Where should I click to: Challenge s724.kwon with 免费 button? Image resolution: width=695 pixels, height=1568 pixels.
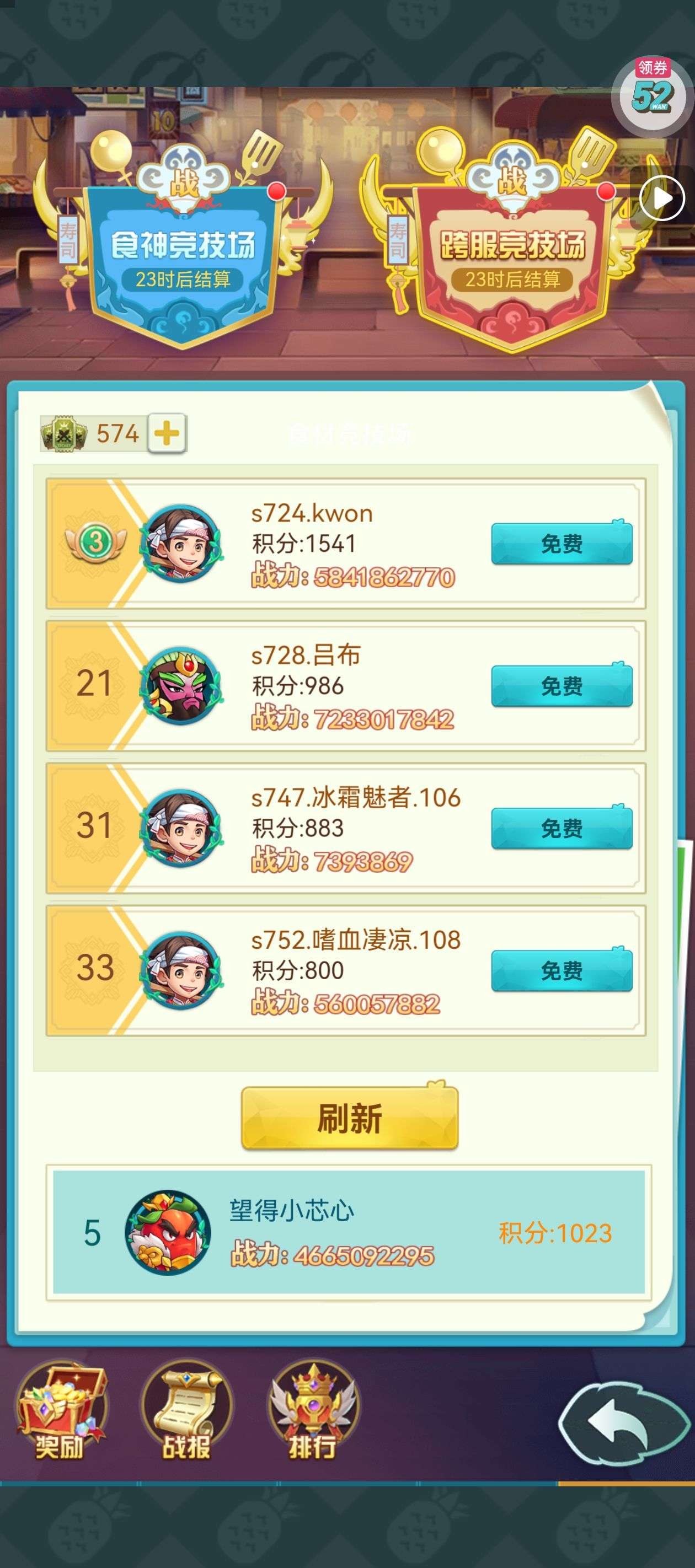[561, 543]
